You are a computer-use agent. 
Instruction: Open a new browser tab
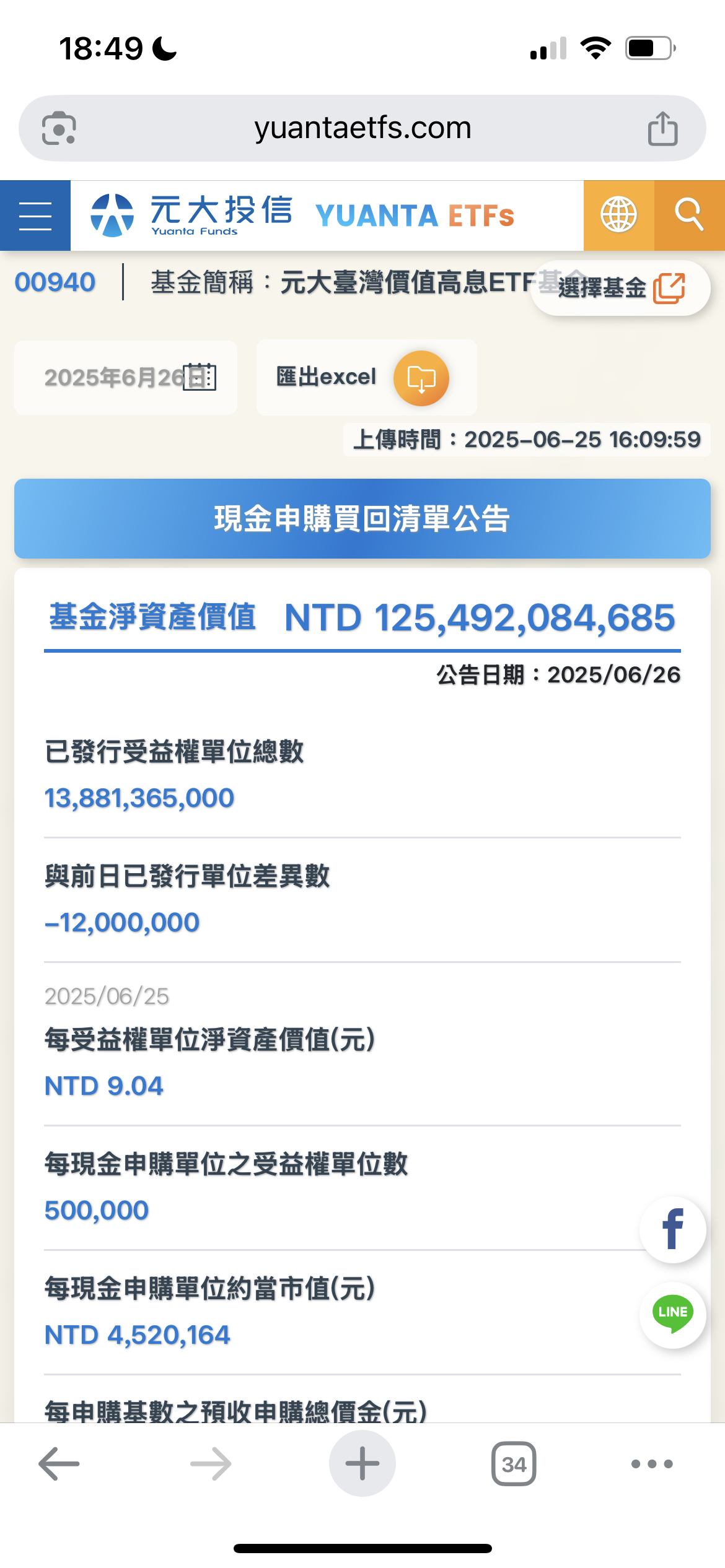pos(362,1464)
